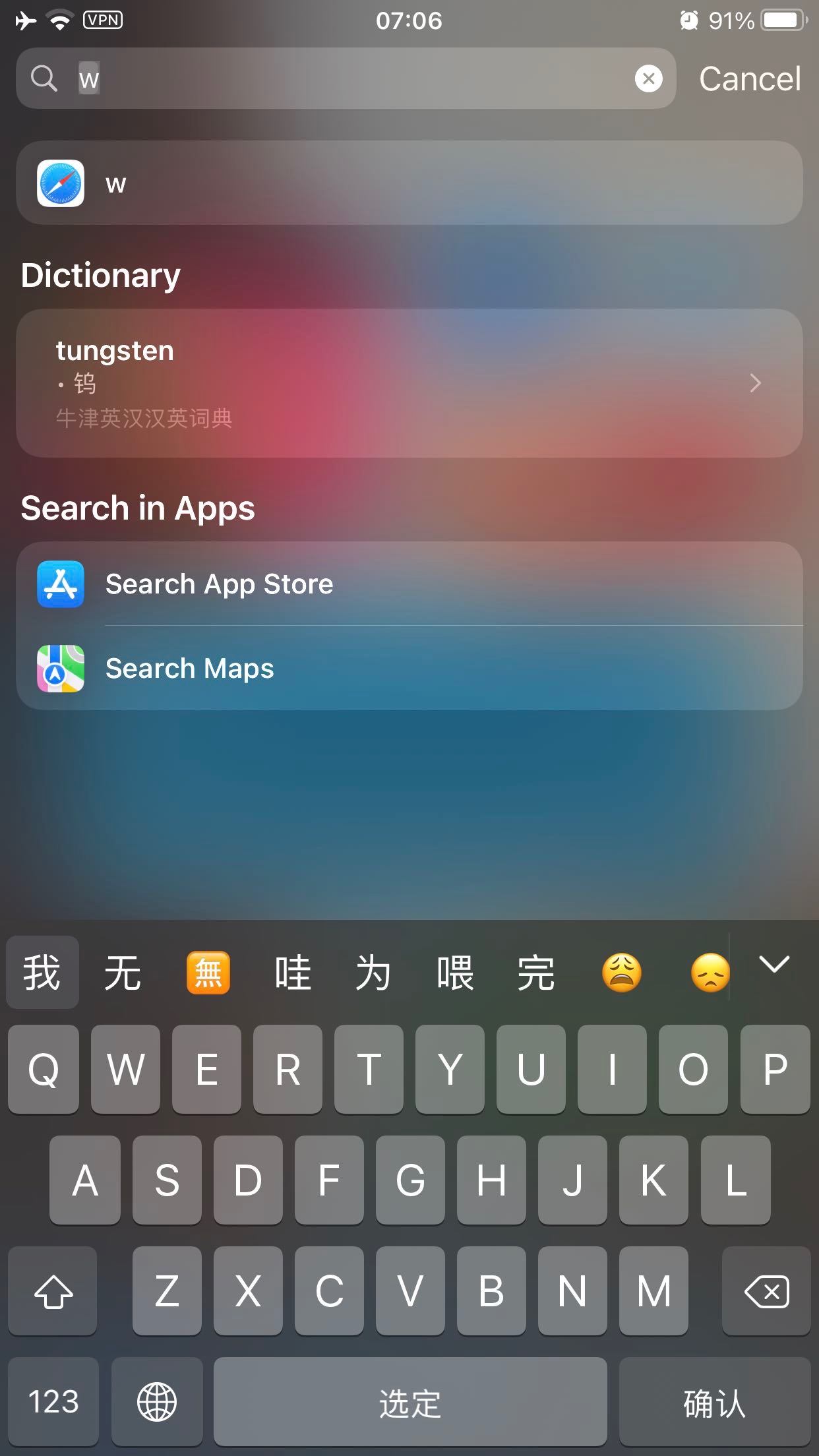
Task: Open the tungsten dictionary entry
Action: tap(409, 383)
